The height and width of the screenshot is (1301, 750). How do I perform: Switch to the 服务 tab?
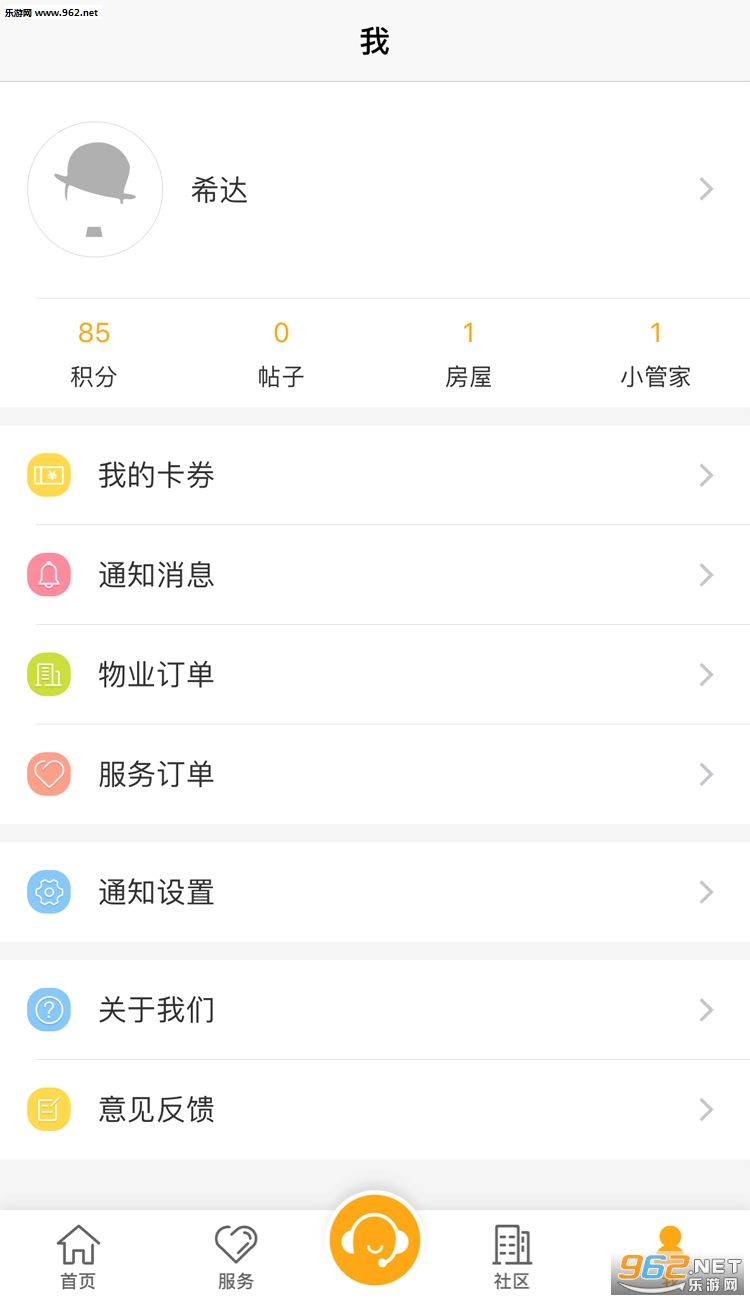click(236, 1256)
